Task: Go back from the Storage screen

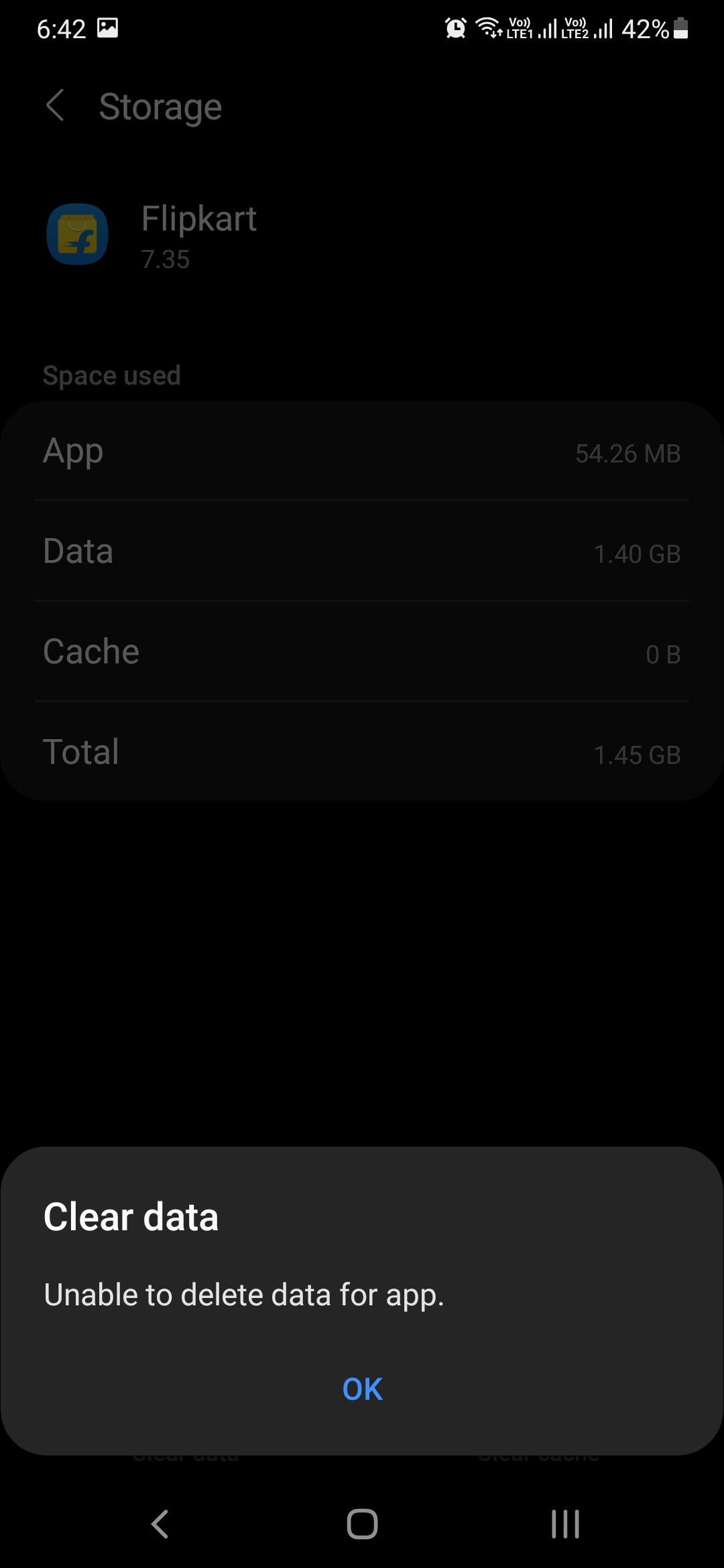Action: point(55,106)
